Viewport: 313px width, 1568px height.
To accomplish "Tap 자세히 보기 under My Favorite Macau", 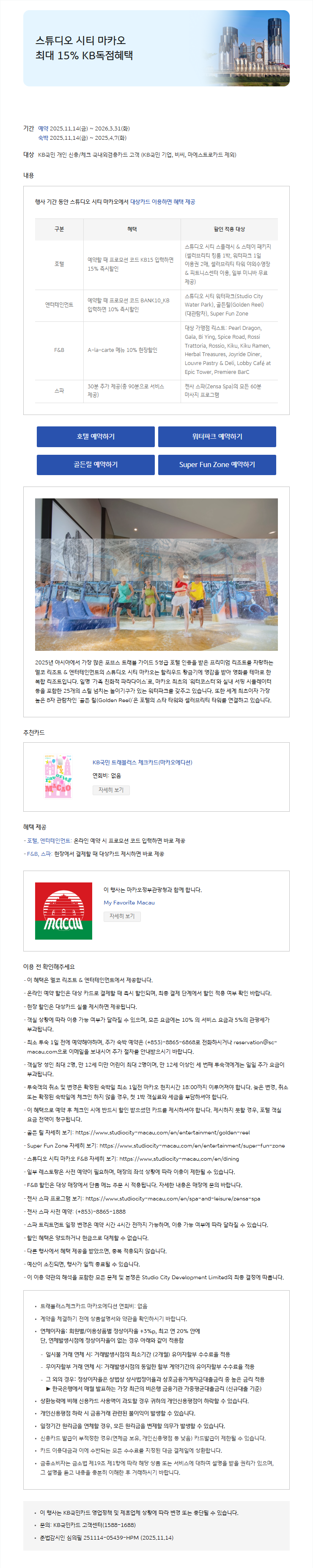I will pos(121,916).
